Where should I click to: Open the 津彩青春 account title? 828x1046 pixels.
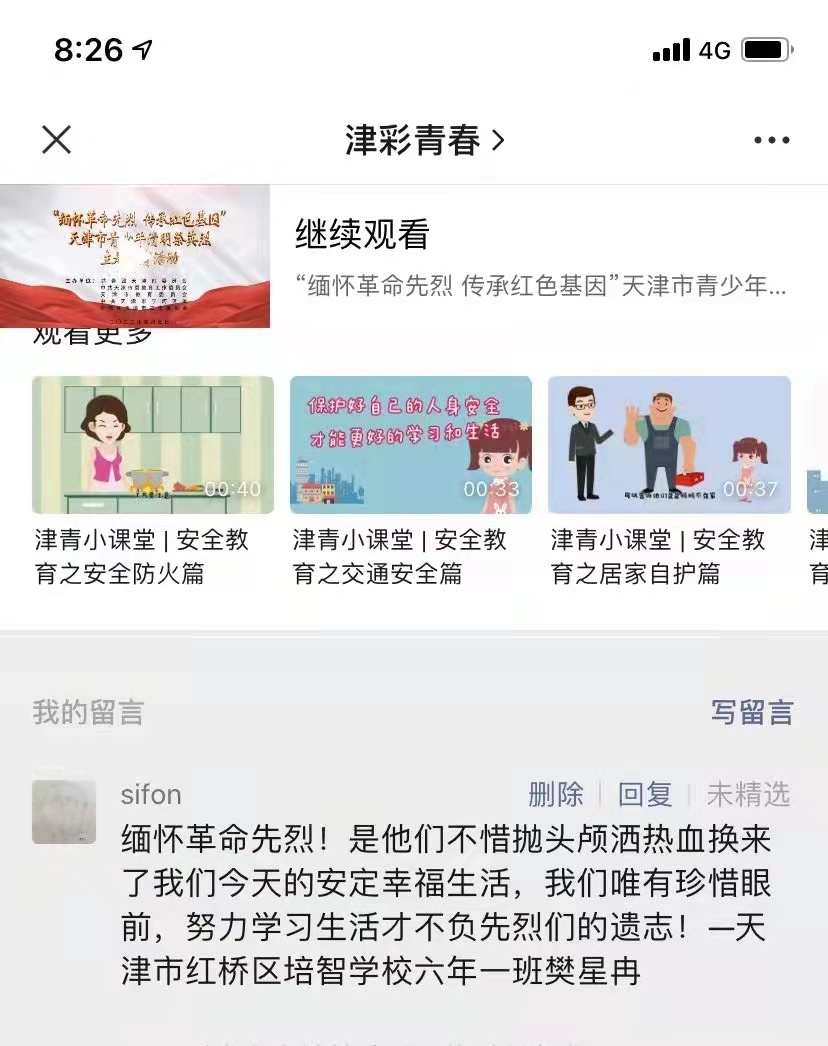coord(424,140)
